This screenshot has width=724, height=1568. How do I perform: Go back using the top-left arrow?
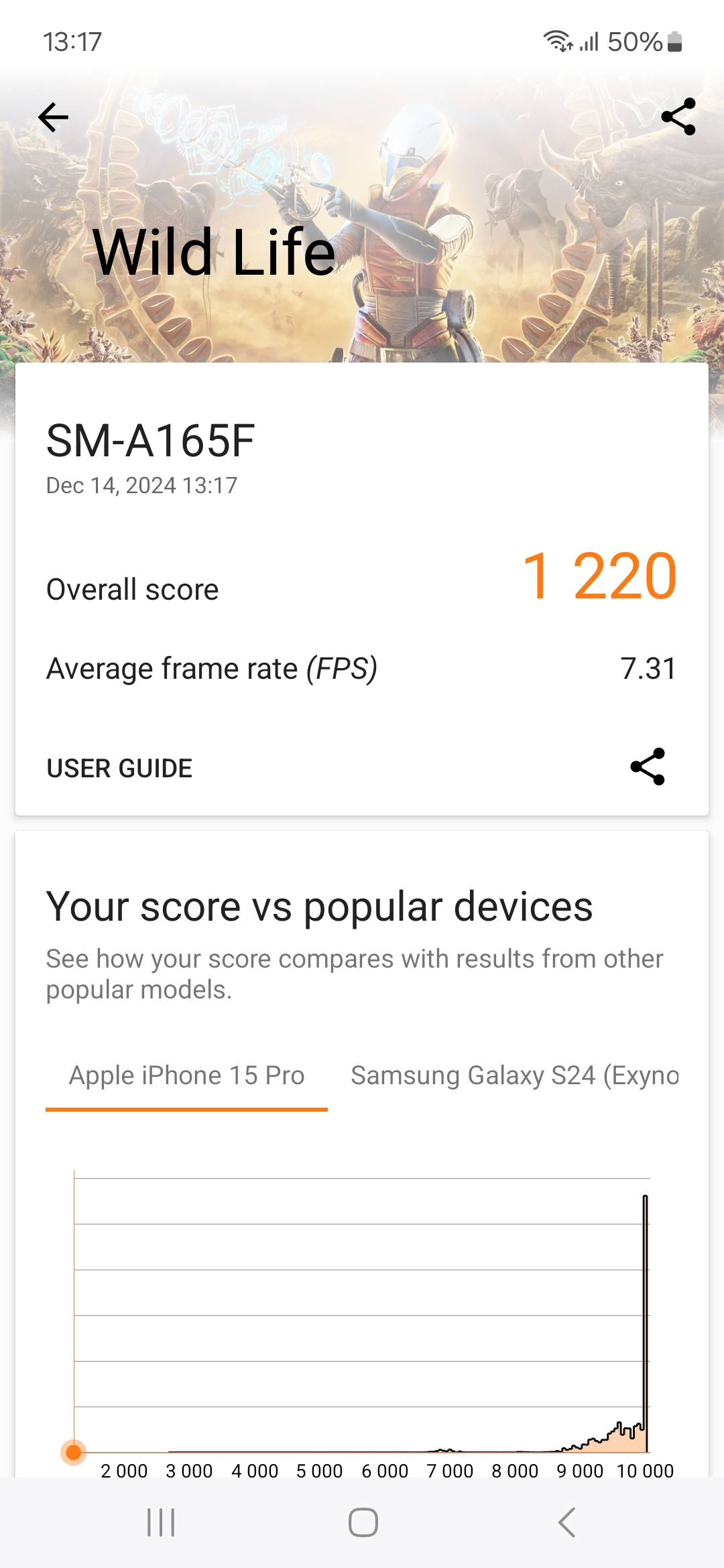click(x=54, y=117)
